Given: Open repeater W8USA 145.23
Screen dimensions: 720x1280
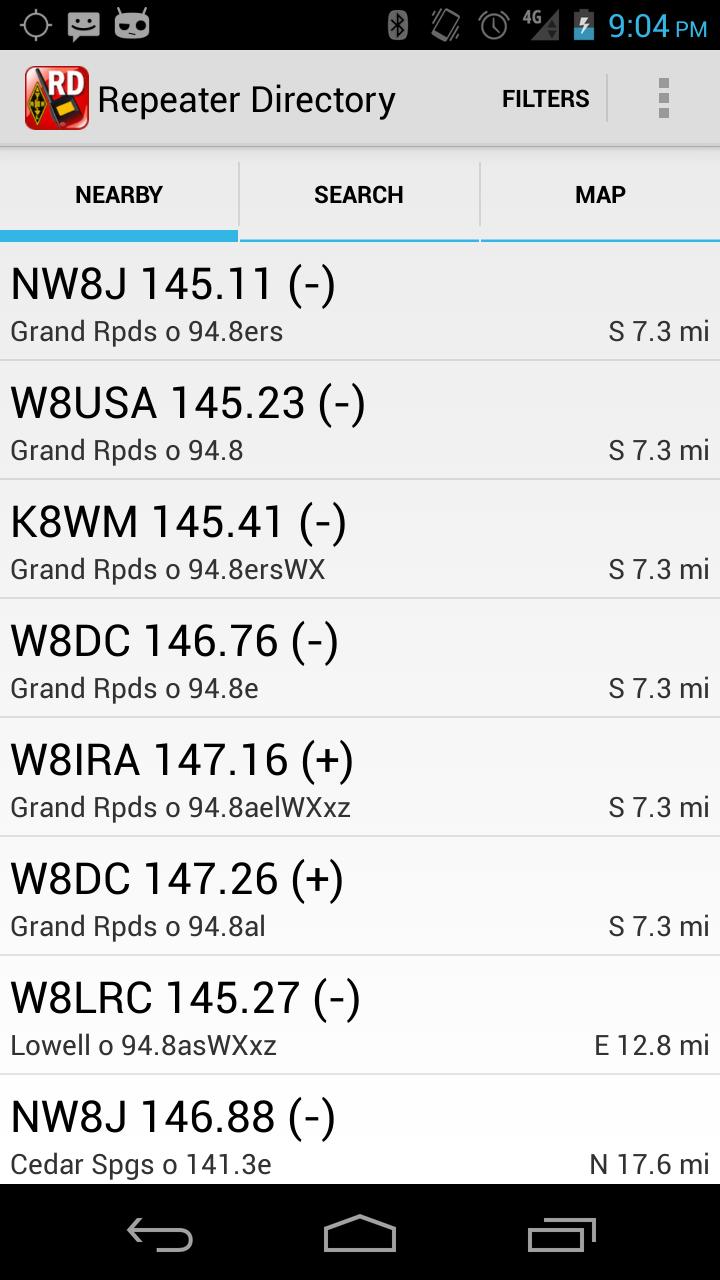Looking at the screenshot, I should 360,421.
